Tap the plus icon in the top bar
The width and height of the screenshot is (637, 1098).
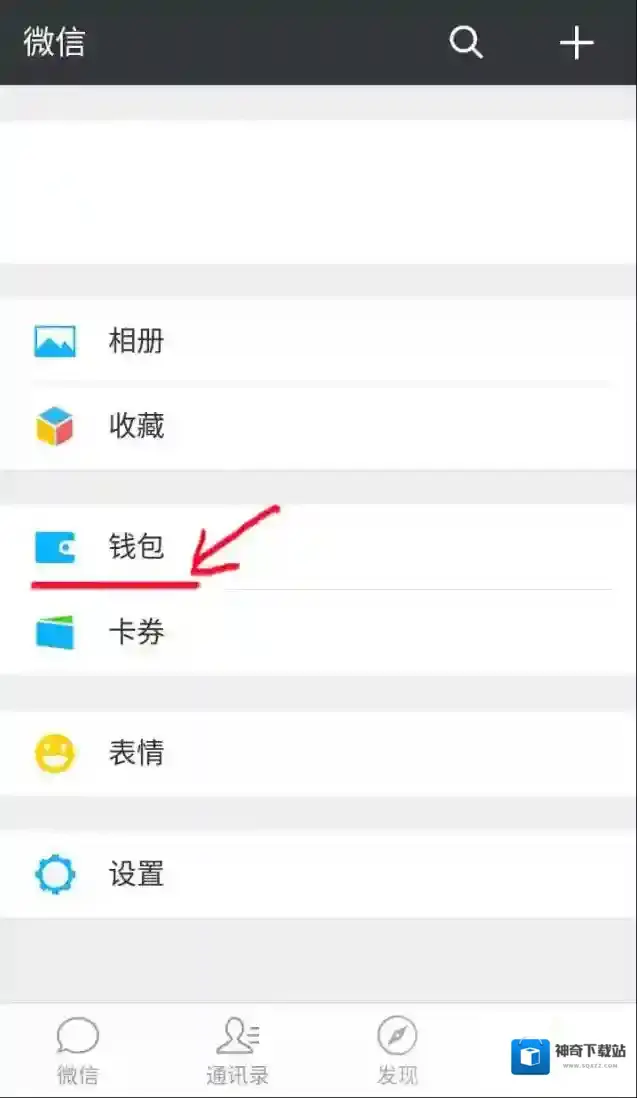(x=576, y=42)
